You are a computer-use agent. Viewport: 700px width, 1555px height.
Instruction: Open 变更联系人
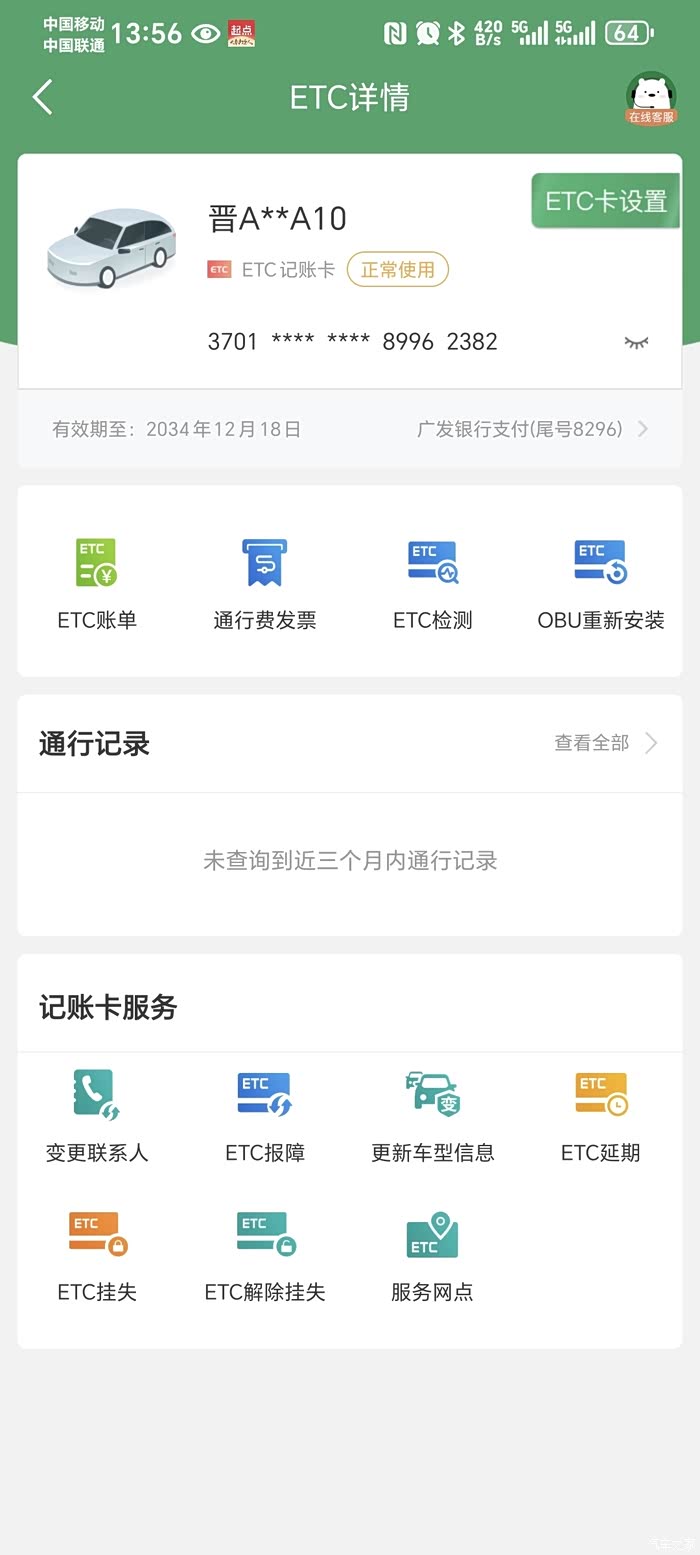(97, 1116)
